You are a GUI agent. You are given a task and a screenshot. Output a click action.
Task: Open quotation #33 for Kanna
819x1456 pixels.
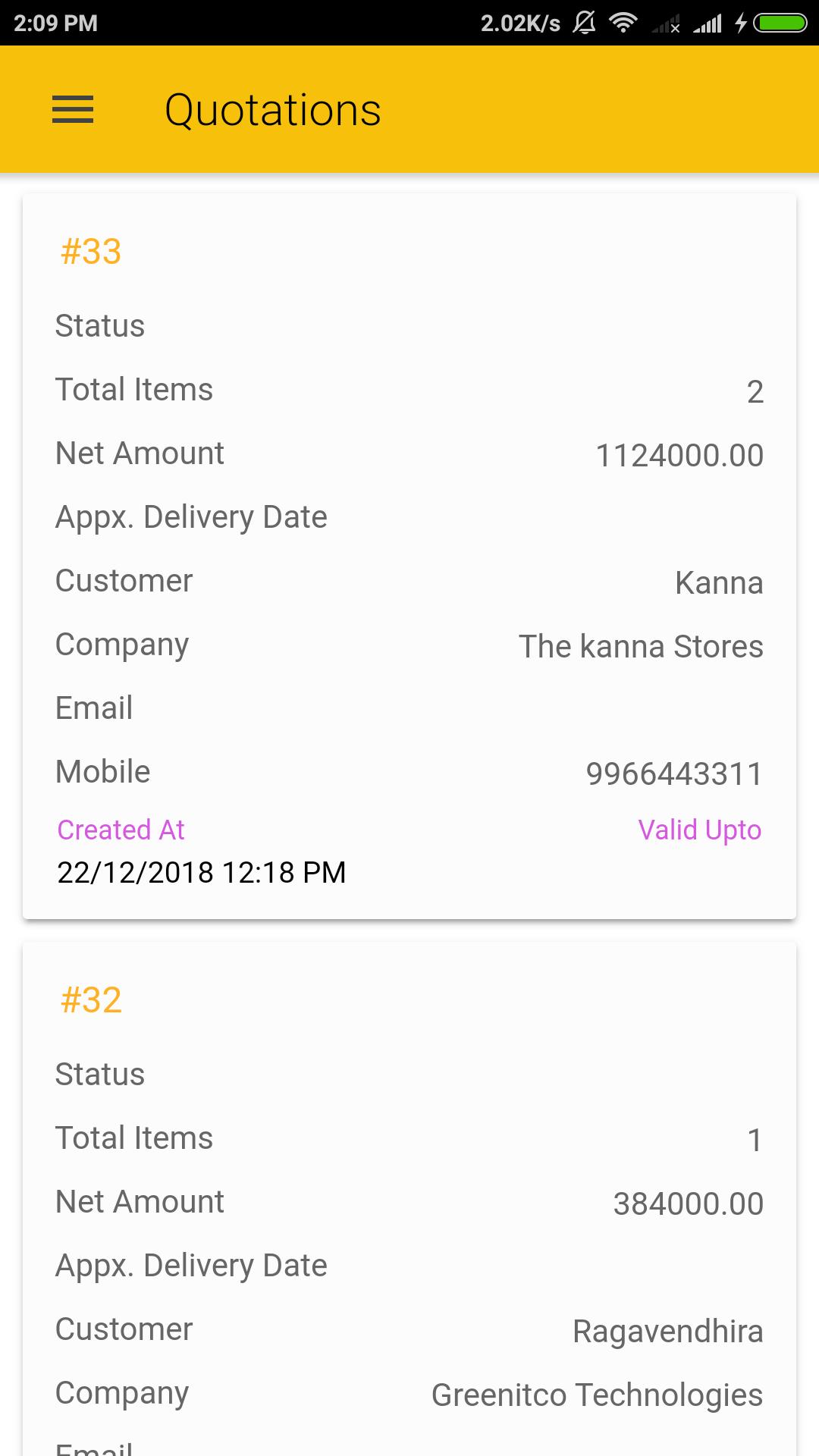[409, 556]
